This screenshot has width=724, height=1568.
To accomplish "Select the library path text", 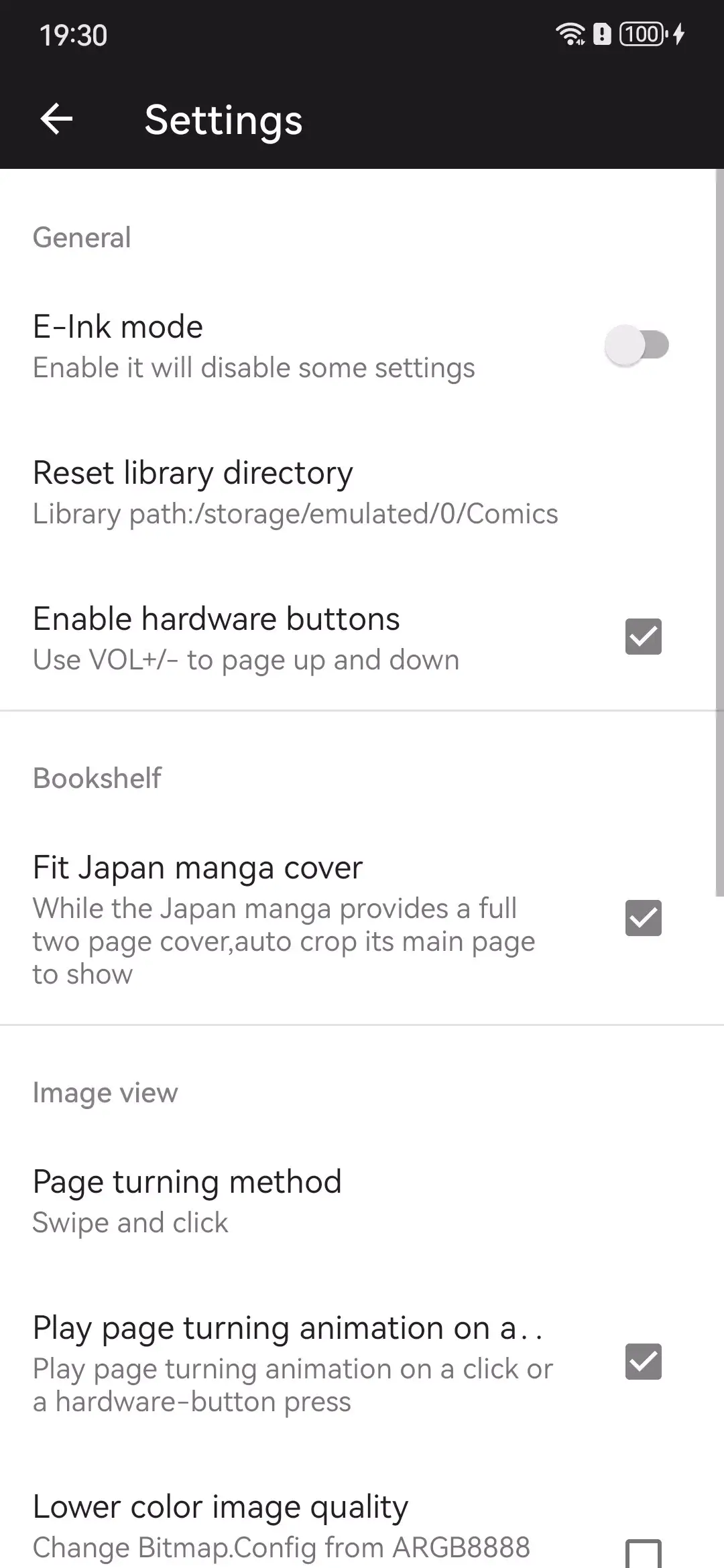I will (x=295, y=514).
